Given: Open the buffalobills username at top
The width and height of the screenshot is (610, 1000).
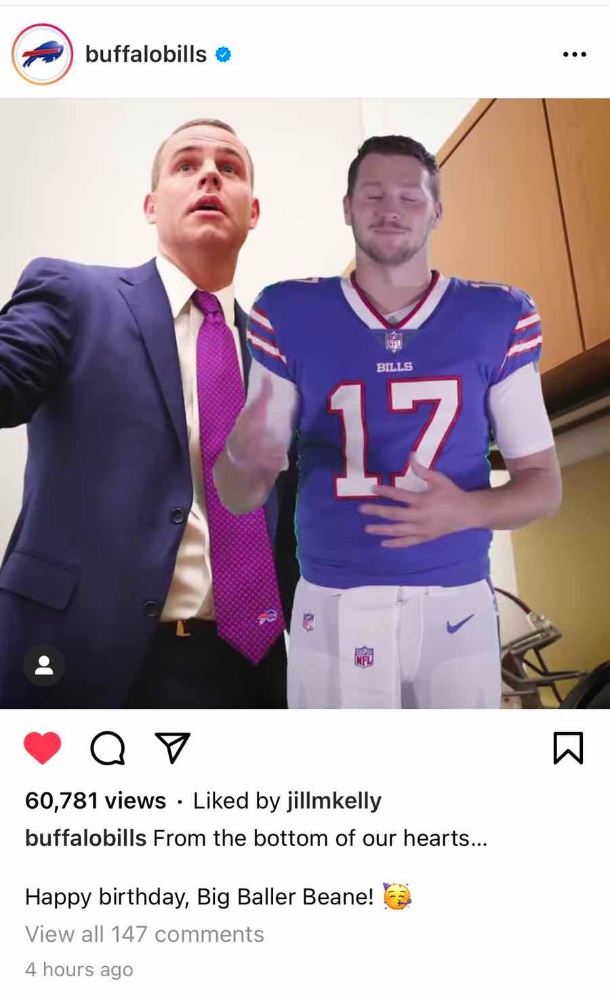Looking at the screenshot, I should point(146,54).
